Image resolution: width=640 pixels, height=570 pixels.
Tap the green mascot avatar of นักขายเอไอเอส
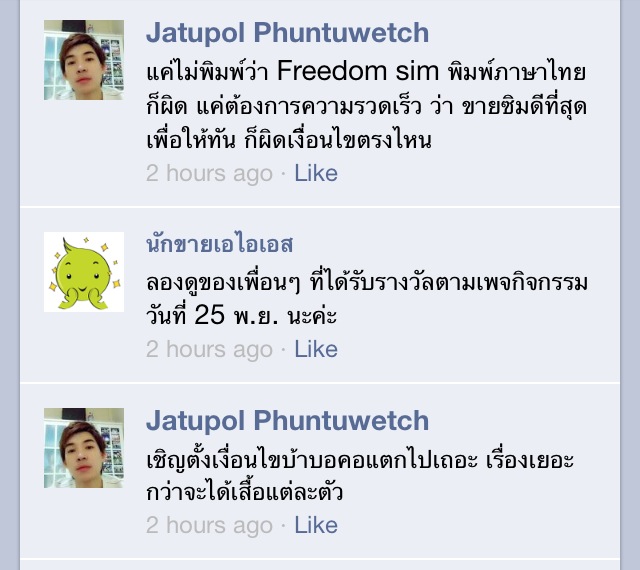[84, 272]
